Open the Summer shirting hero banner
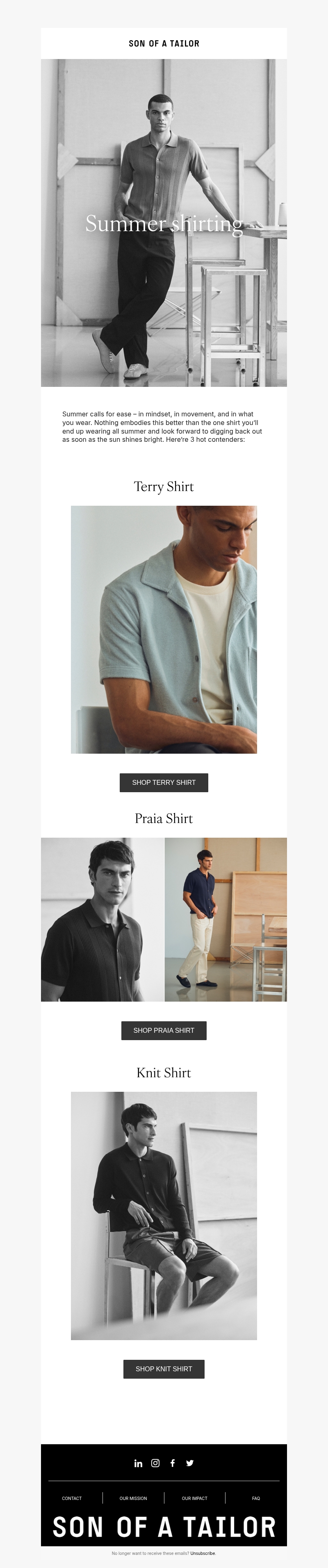This screenshot has width=328, height=1568. (164, 223)
